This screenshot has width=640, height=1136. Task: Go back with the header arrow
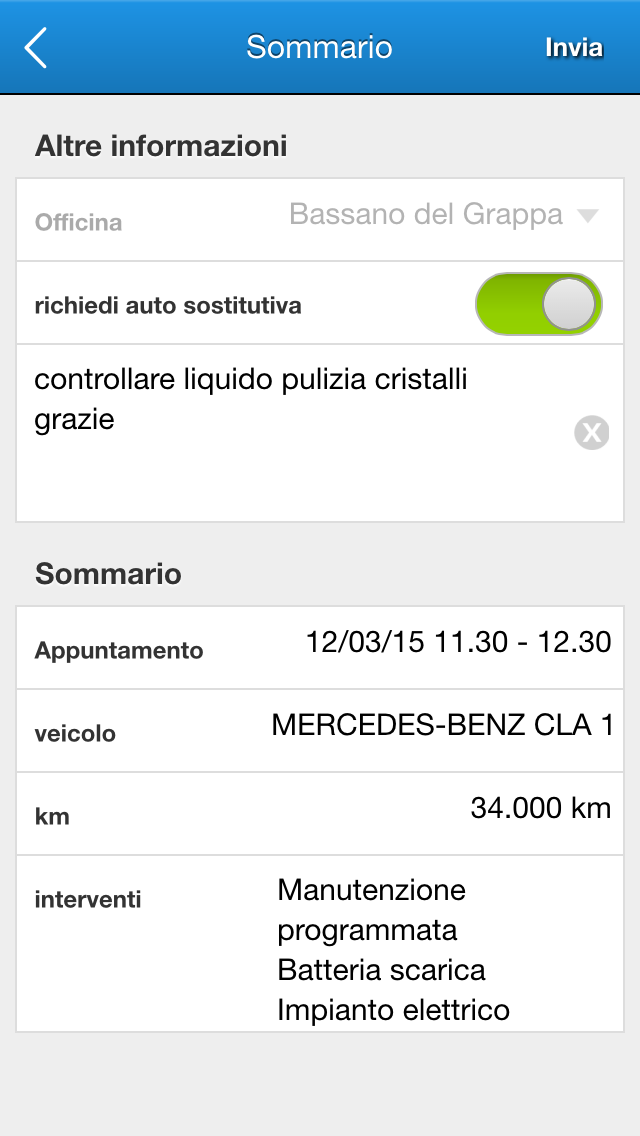tap(36, 48)
